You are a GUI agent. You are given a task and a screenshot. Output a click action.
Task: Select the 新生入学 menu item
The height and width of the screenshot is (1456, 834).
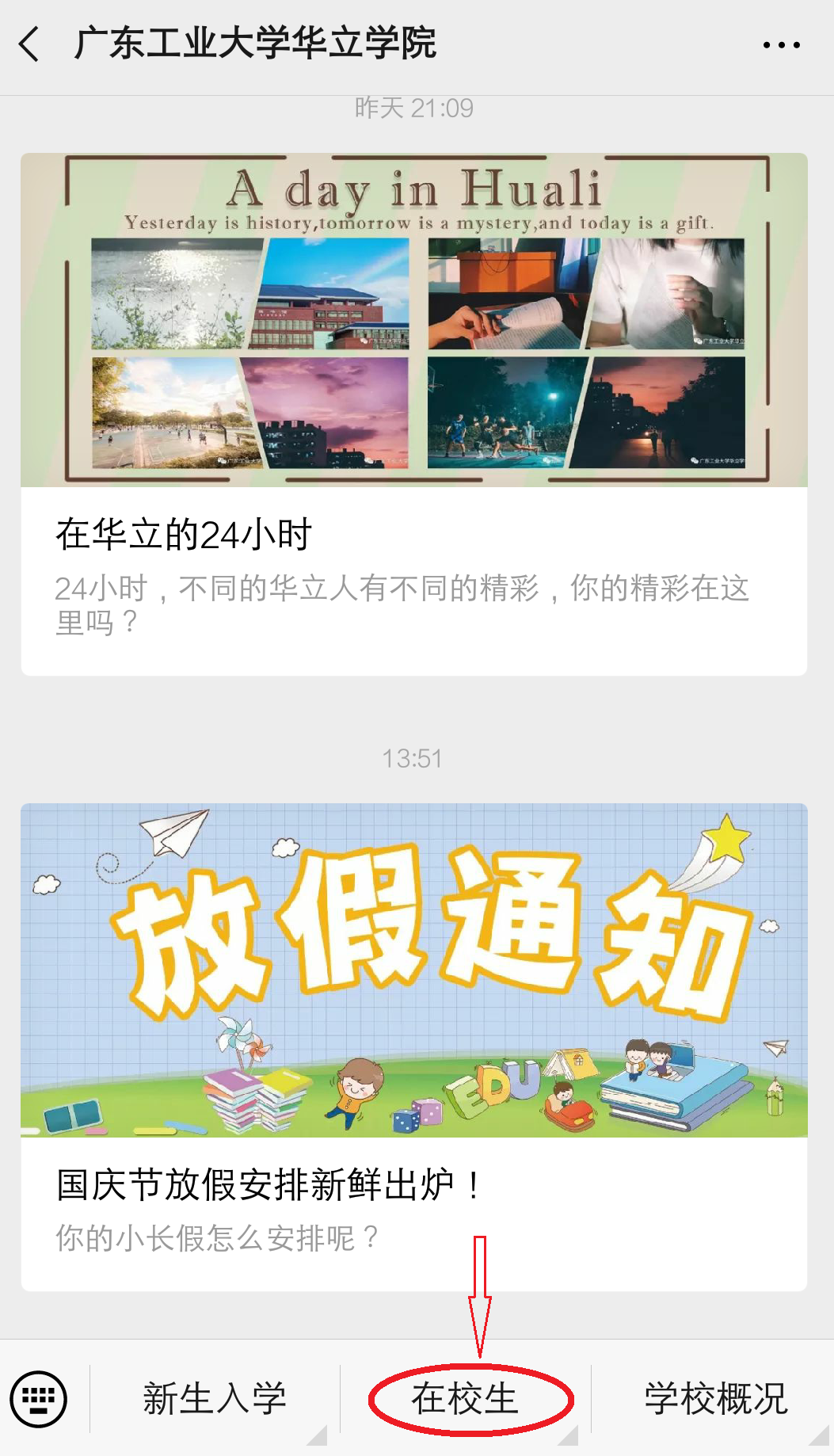215,1395
